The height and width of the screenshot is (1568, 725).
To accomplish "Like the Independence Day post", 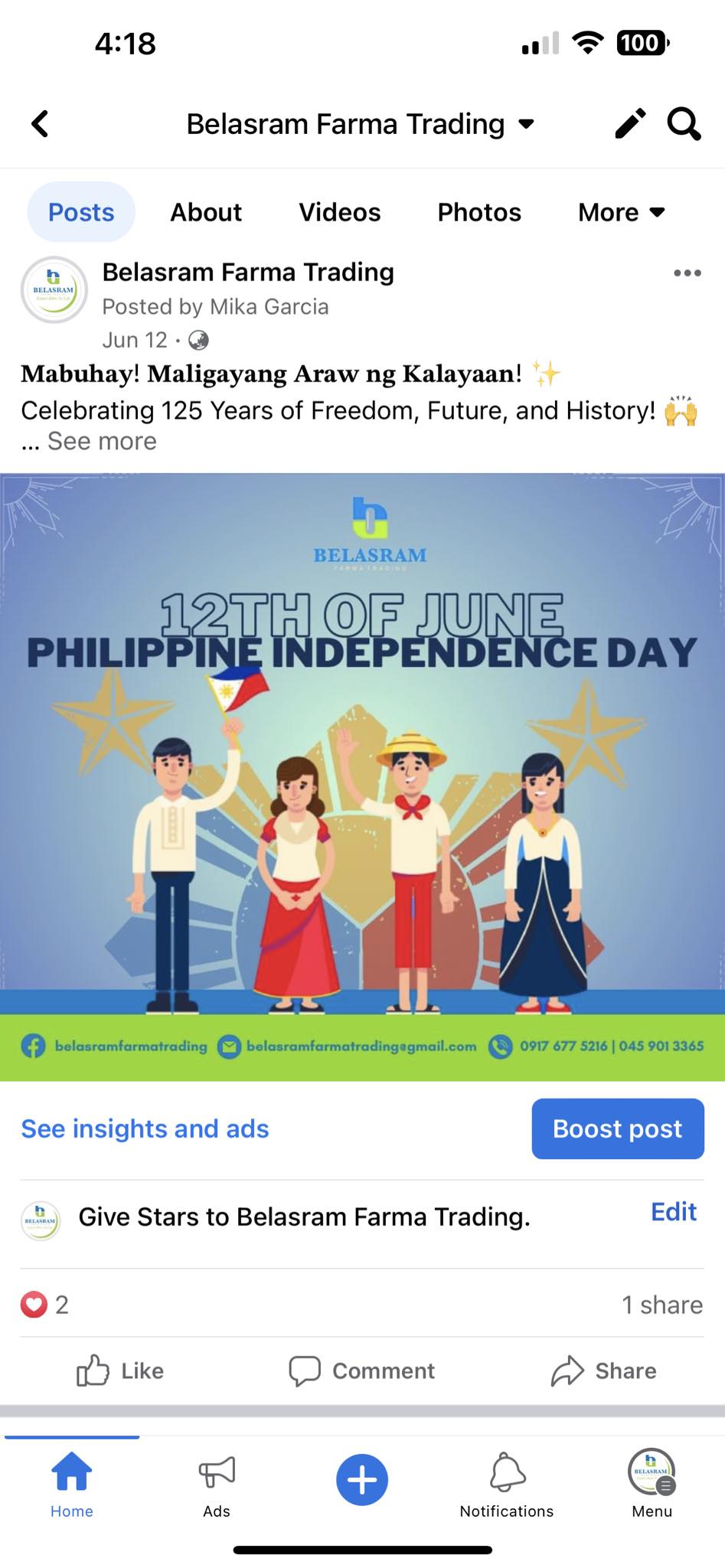I will coord(120,1370).
